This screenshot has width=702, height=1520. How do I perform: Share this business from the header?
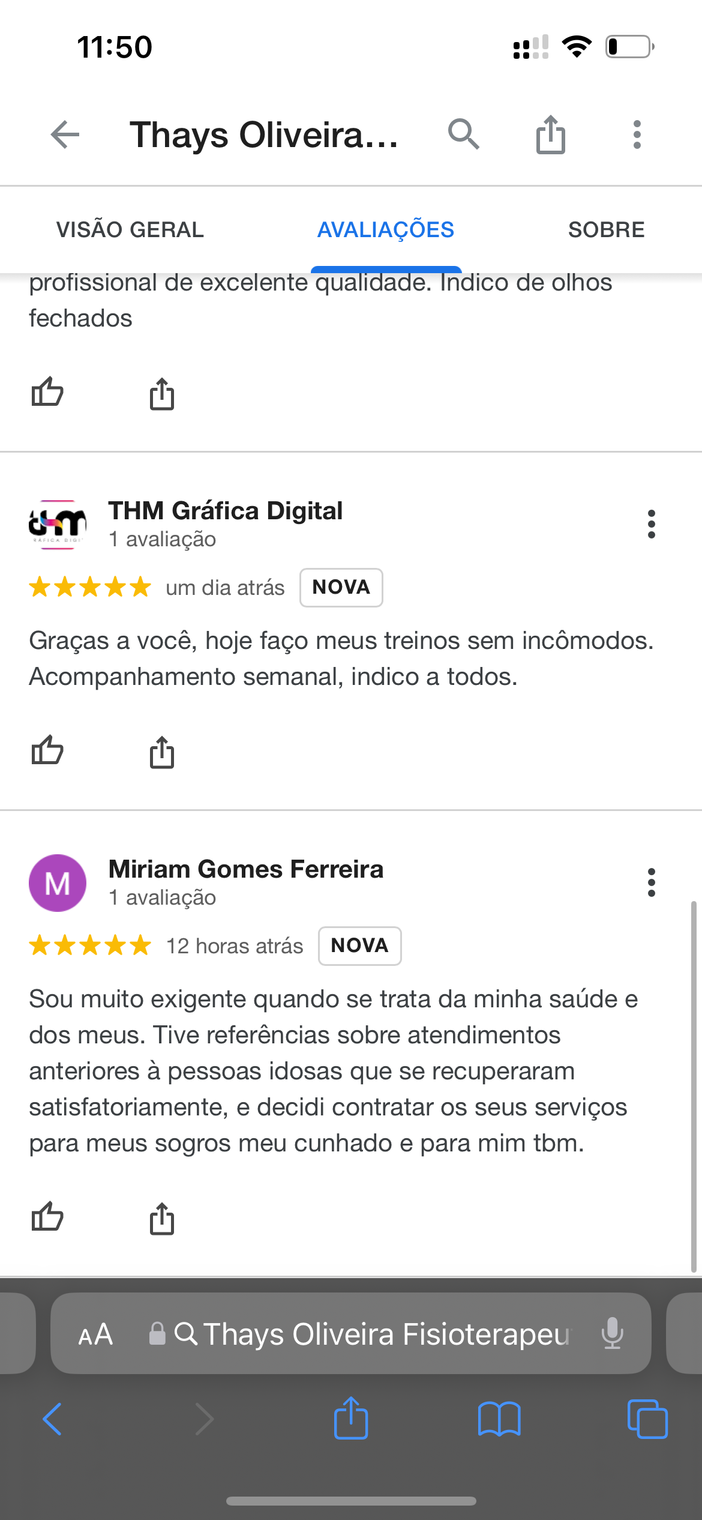point(550,134)
